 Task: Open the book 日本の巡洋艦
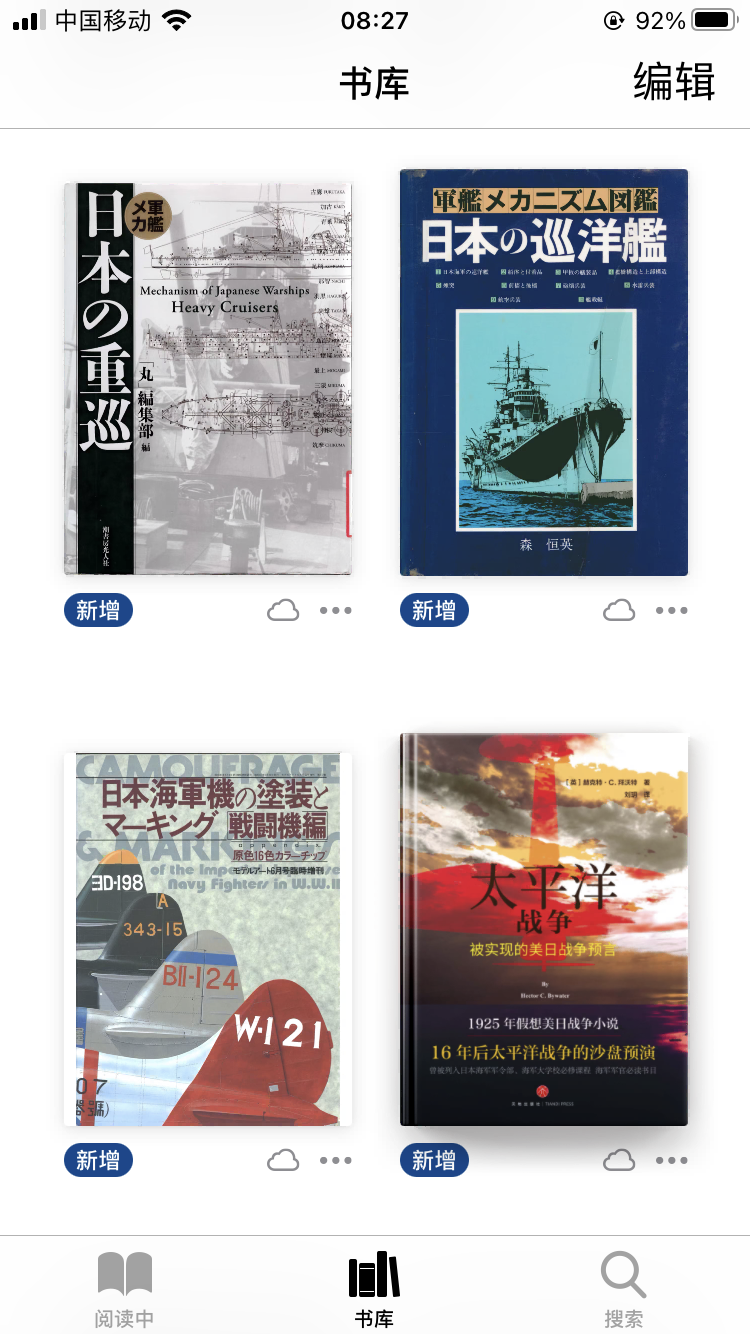tap(544, 372)
